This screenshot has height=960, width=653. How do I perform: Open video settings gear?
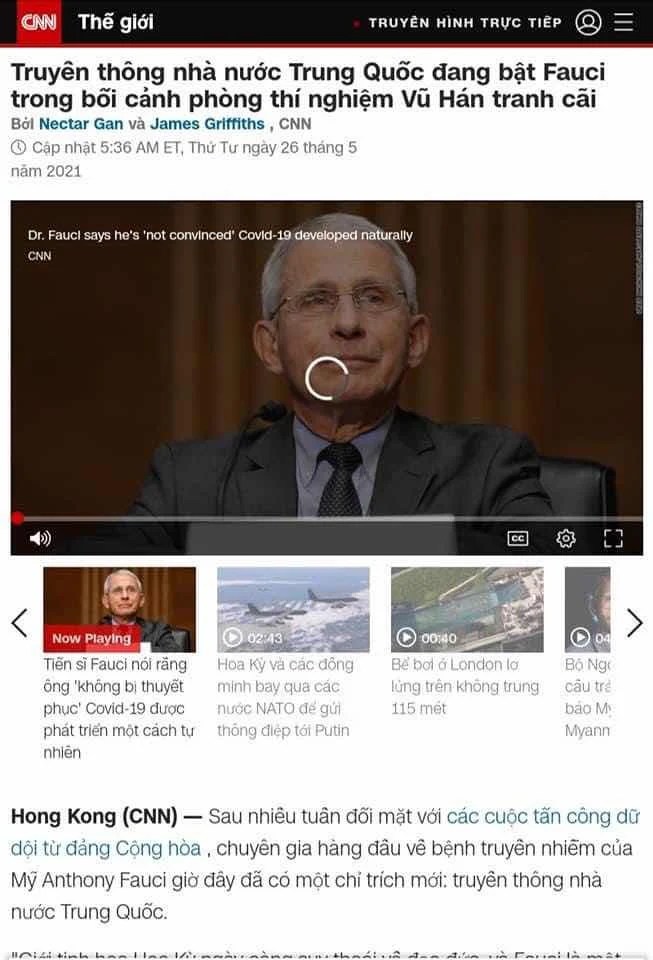(566, 538)
